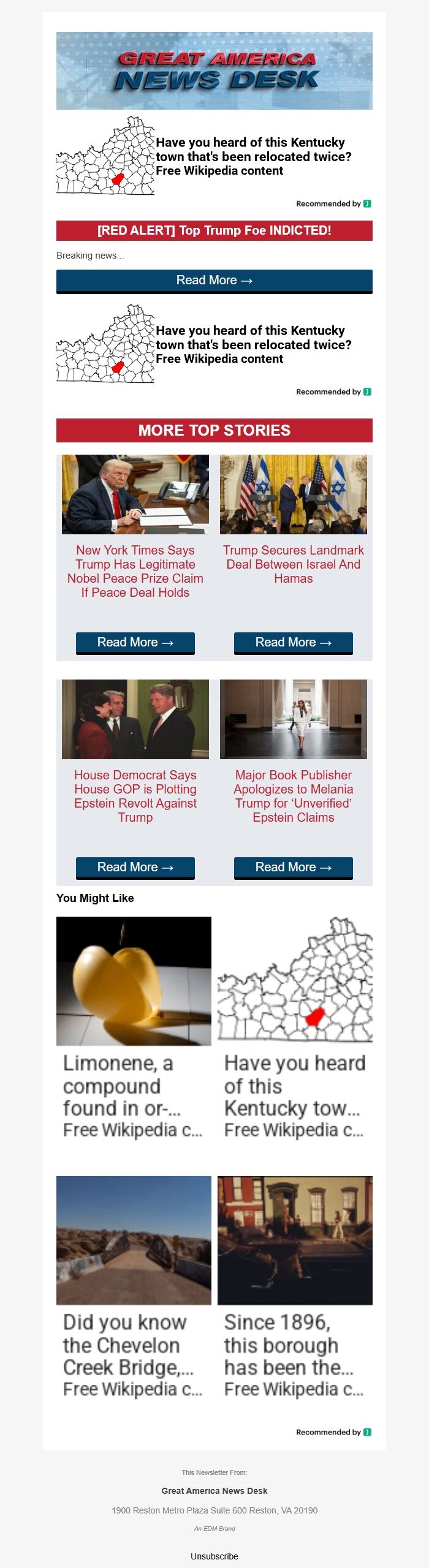Read More on the Melania Trump publisher apology
This screenshot has width=429, height=1568.
pyautogui.click(x=293, y=867)
